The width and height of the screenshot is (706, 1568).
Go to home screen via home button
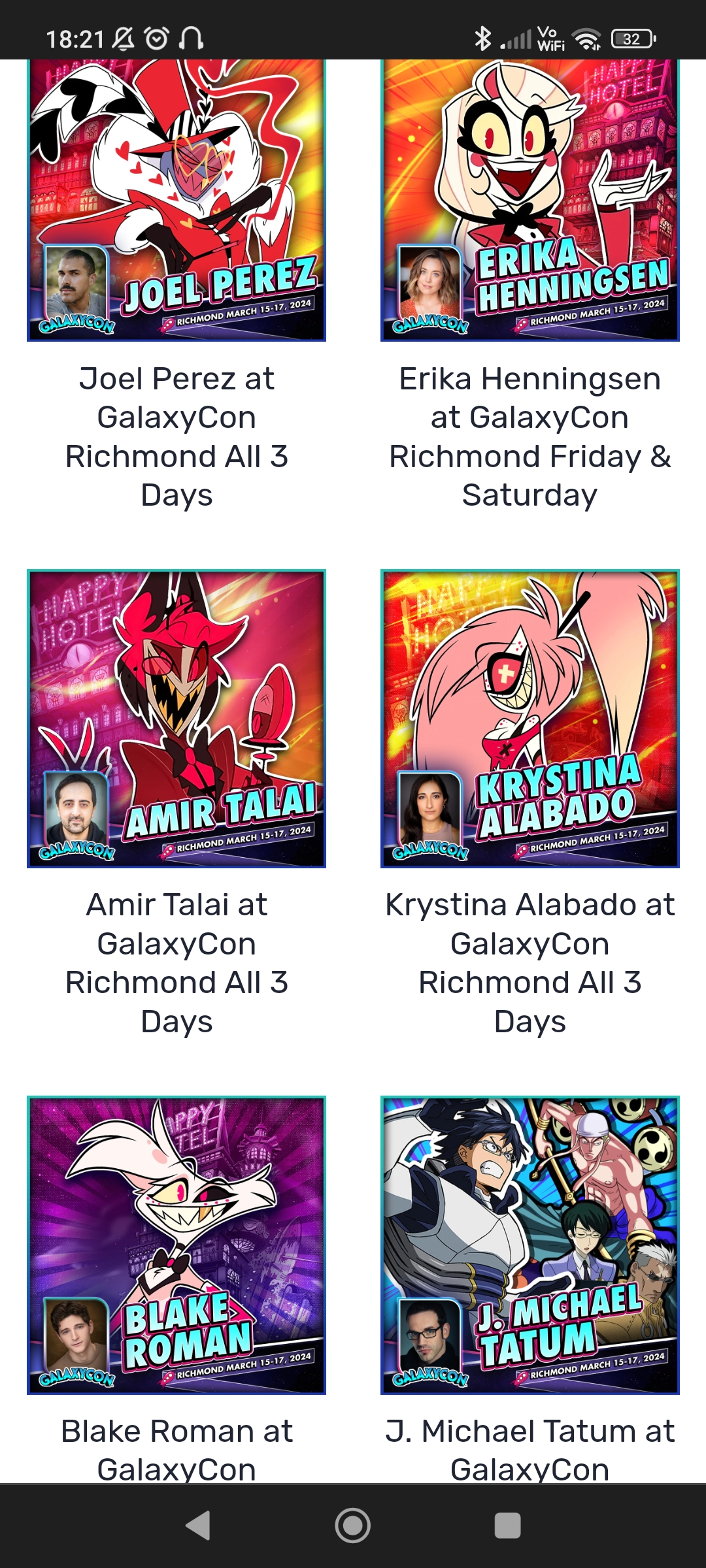(x=353, y=1526)
